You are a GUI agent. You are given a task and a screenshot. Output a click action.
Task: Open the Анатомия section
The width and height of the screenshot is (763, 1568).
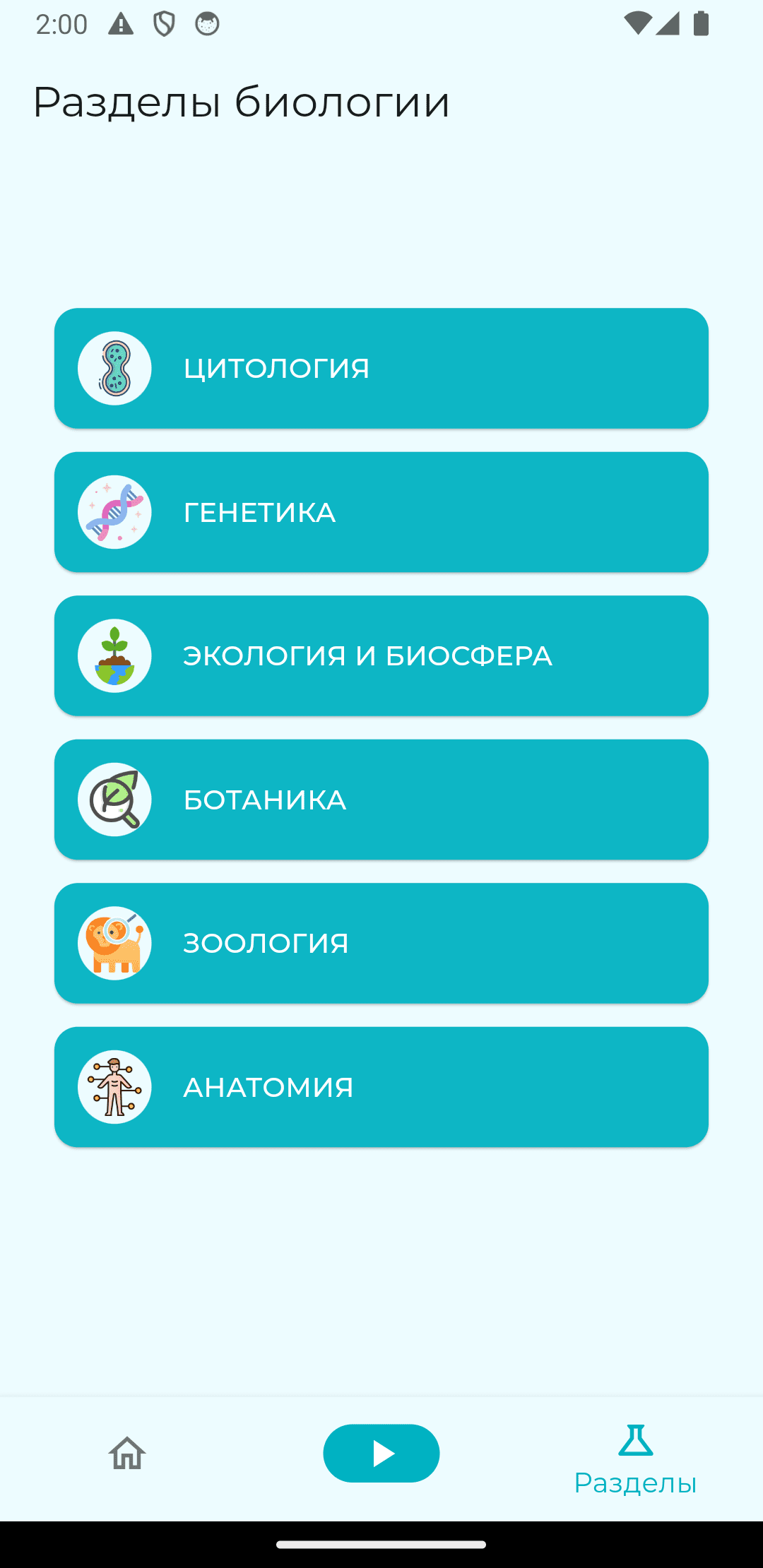click(x=381, y=1087)
